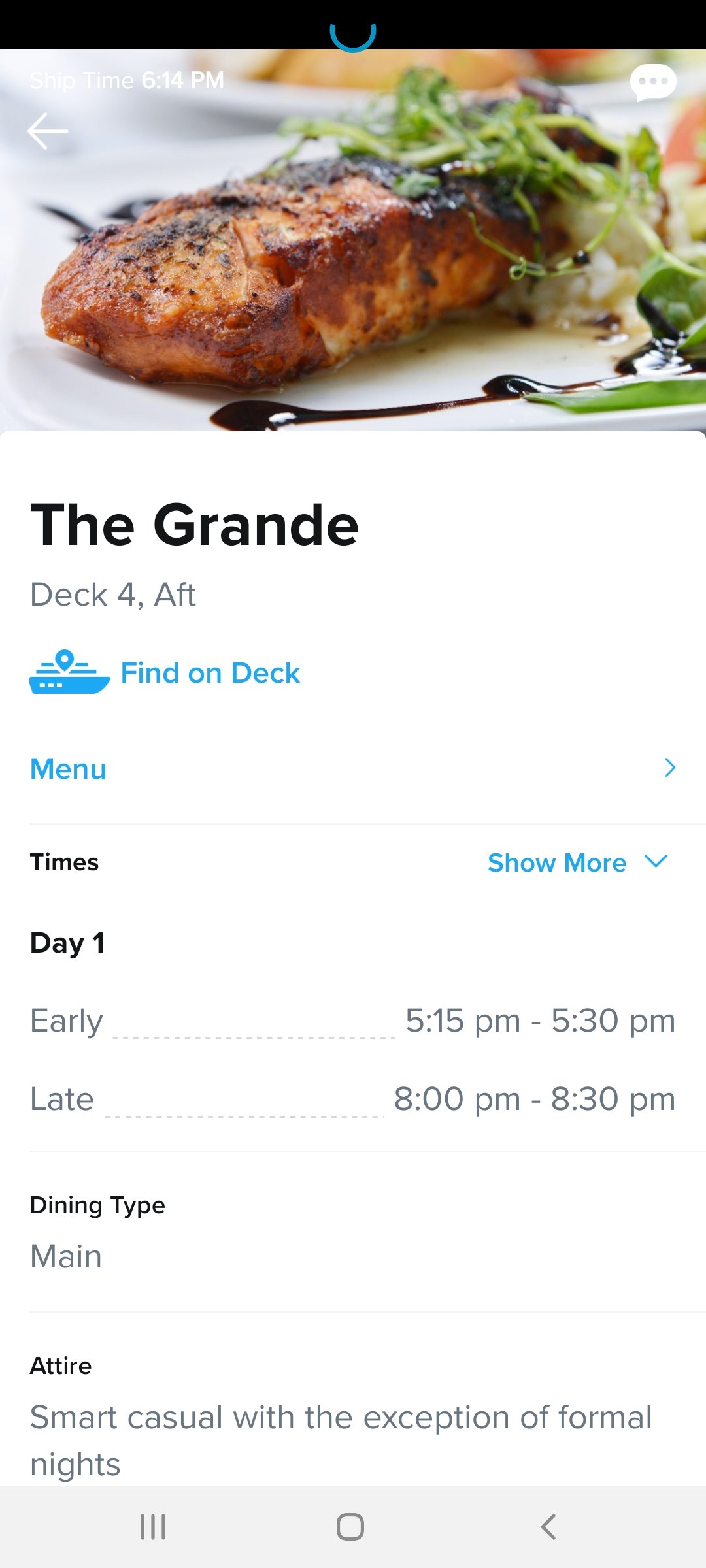Expand dining times using the Show More chevron
This screenshot has width=706, height=1568.
click(x=656, y=862)
